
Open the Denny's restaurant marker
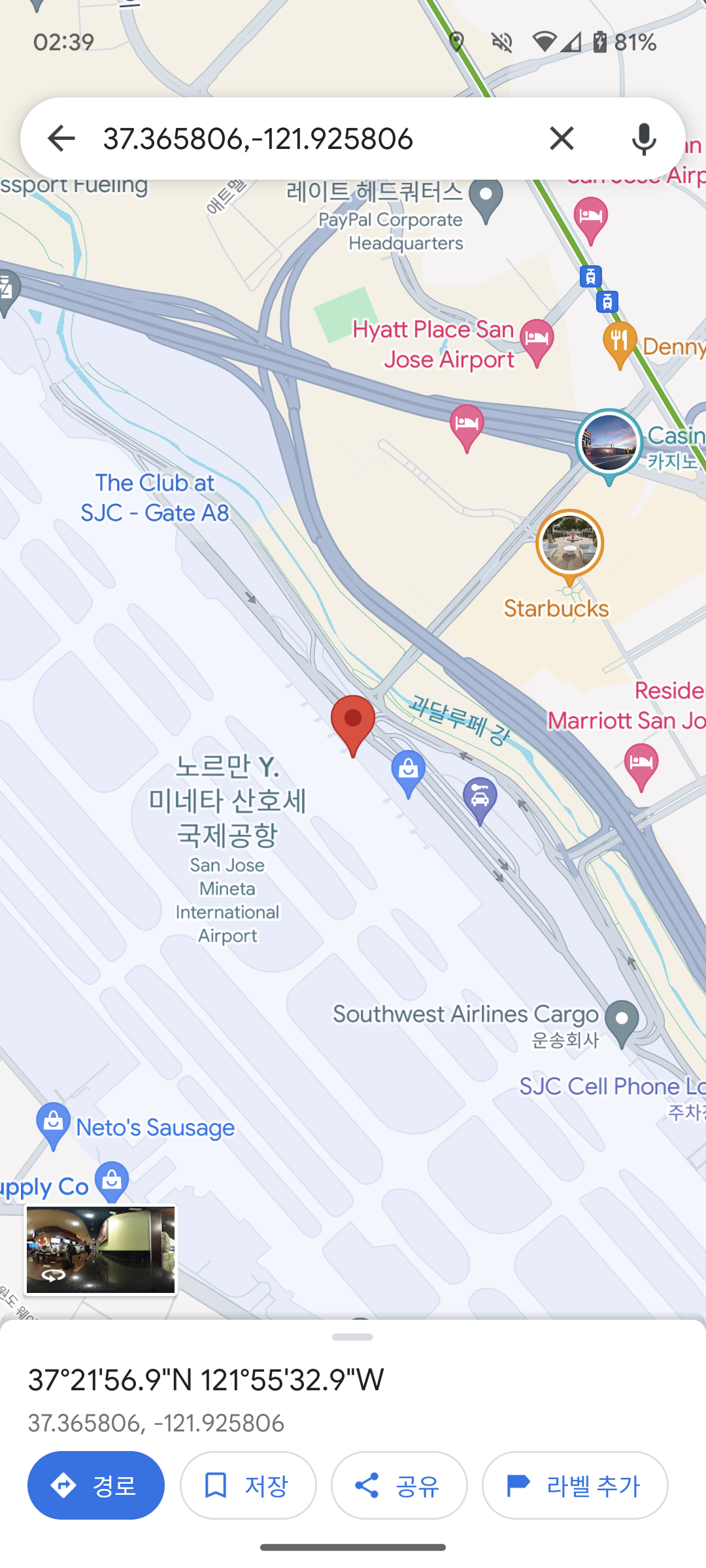pyautogui.click(x=619, y=342)
